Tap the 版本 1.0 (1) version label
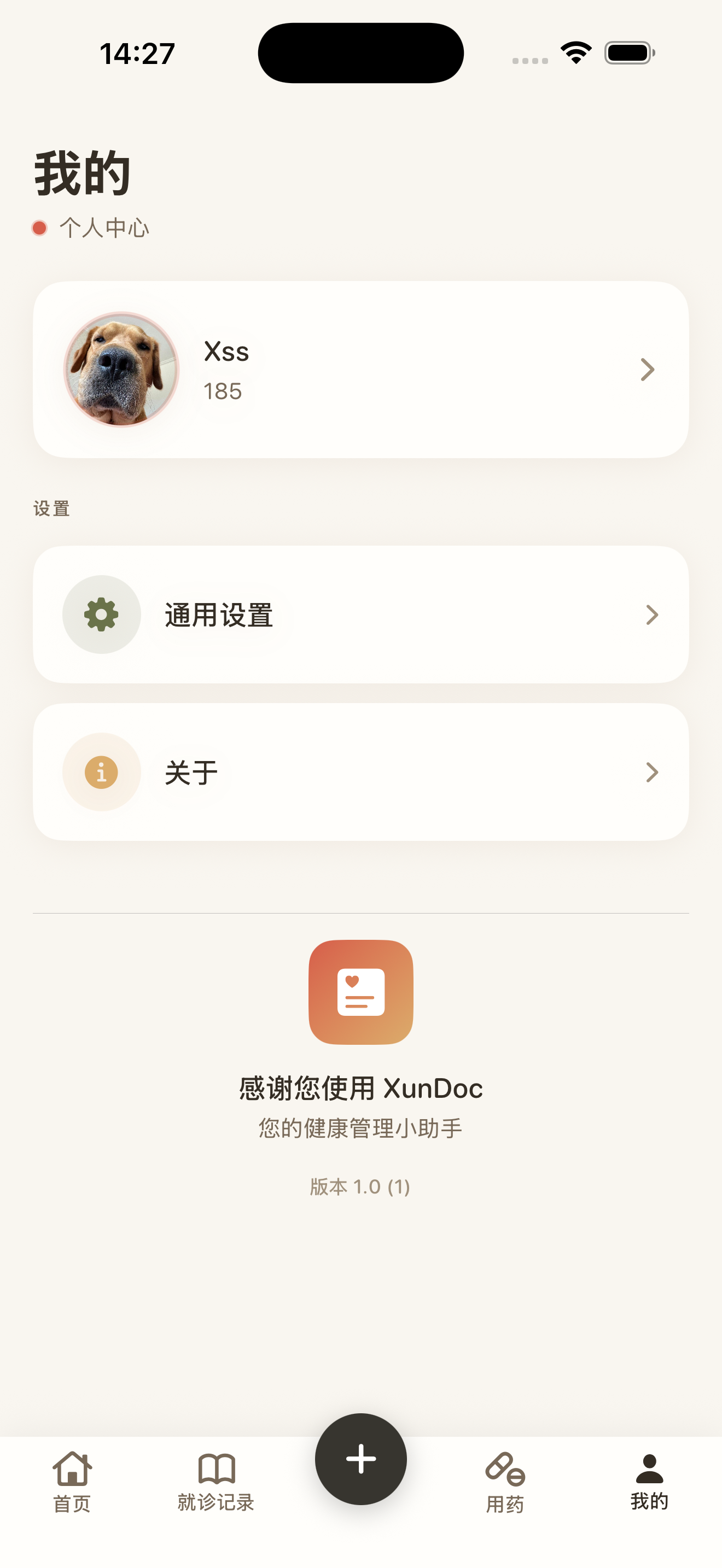Viewport: 722px width, 1568px height. point(360,1185)
